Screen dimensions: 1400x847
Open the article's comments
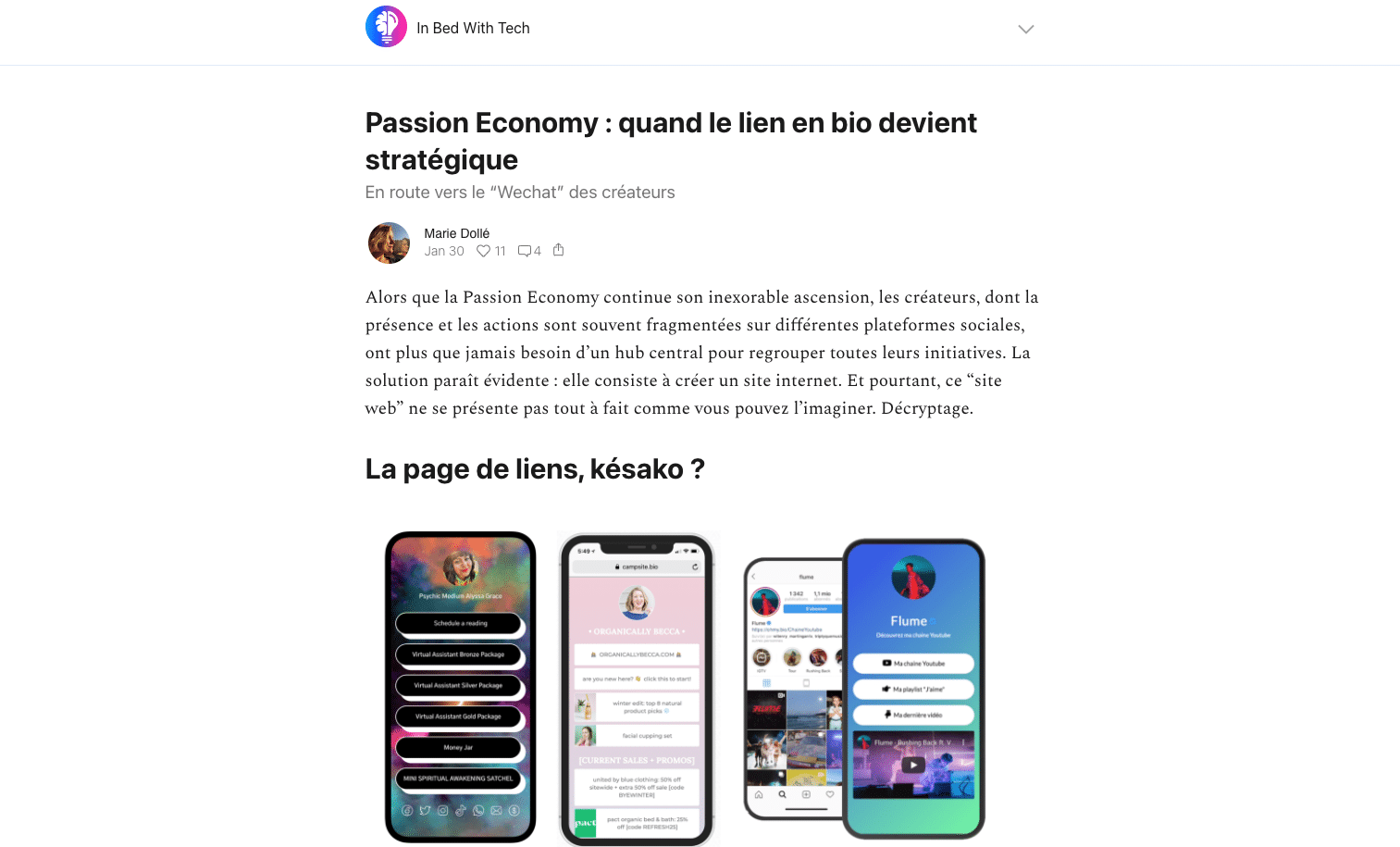528,251
